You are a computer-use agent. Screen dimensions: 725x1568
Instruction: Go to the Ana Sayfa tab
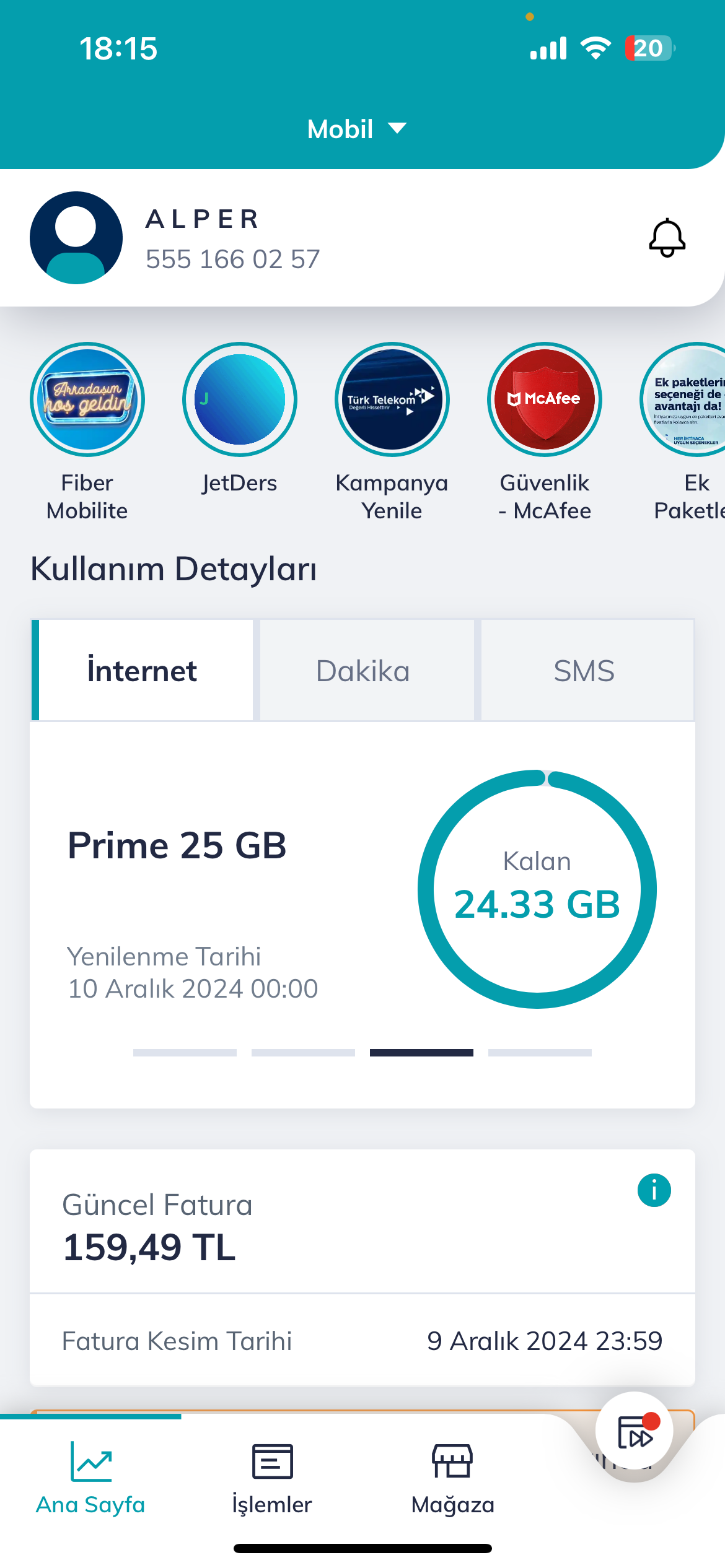[x=90, y=1477]
